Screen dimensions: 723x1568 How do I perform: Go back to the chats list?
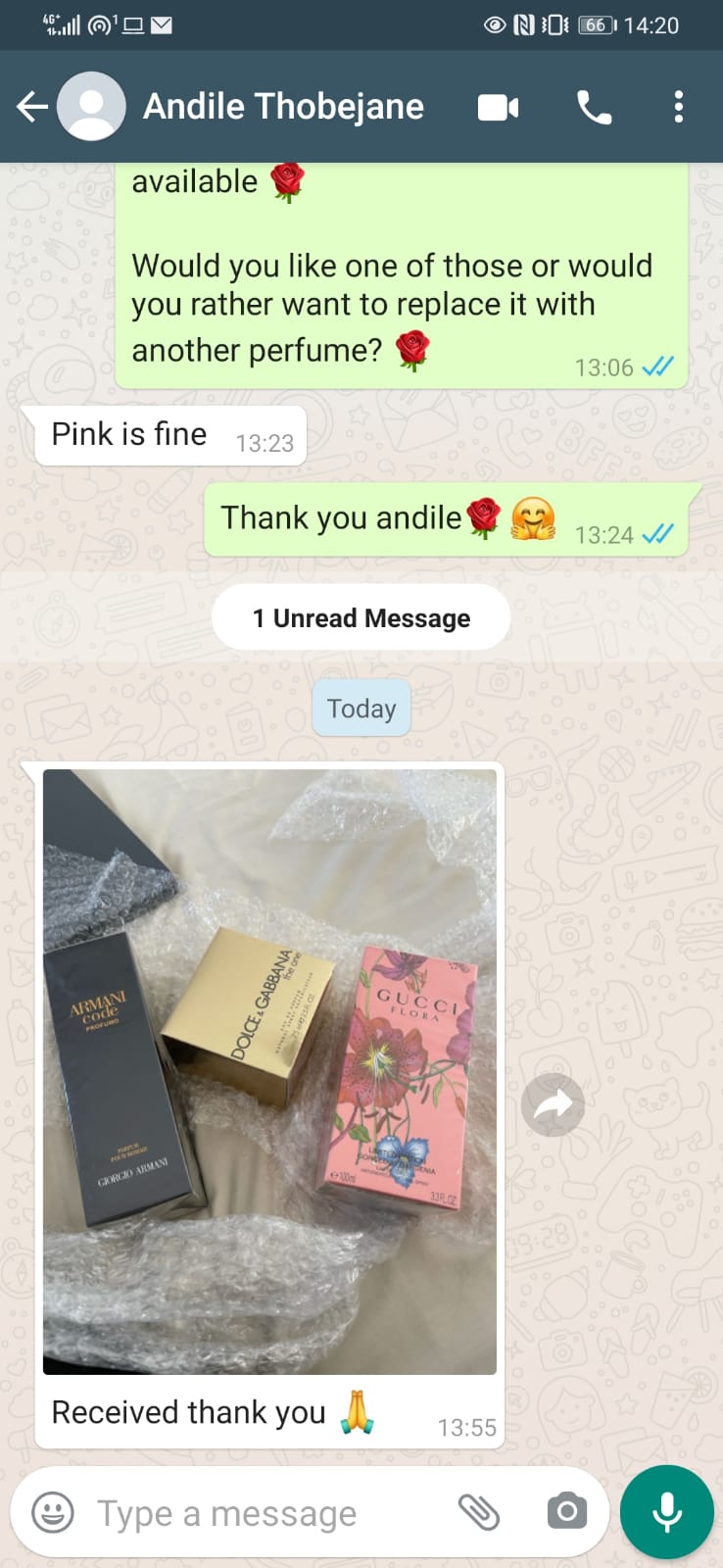click(32, 107)
